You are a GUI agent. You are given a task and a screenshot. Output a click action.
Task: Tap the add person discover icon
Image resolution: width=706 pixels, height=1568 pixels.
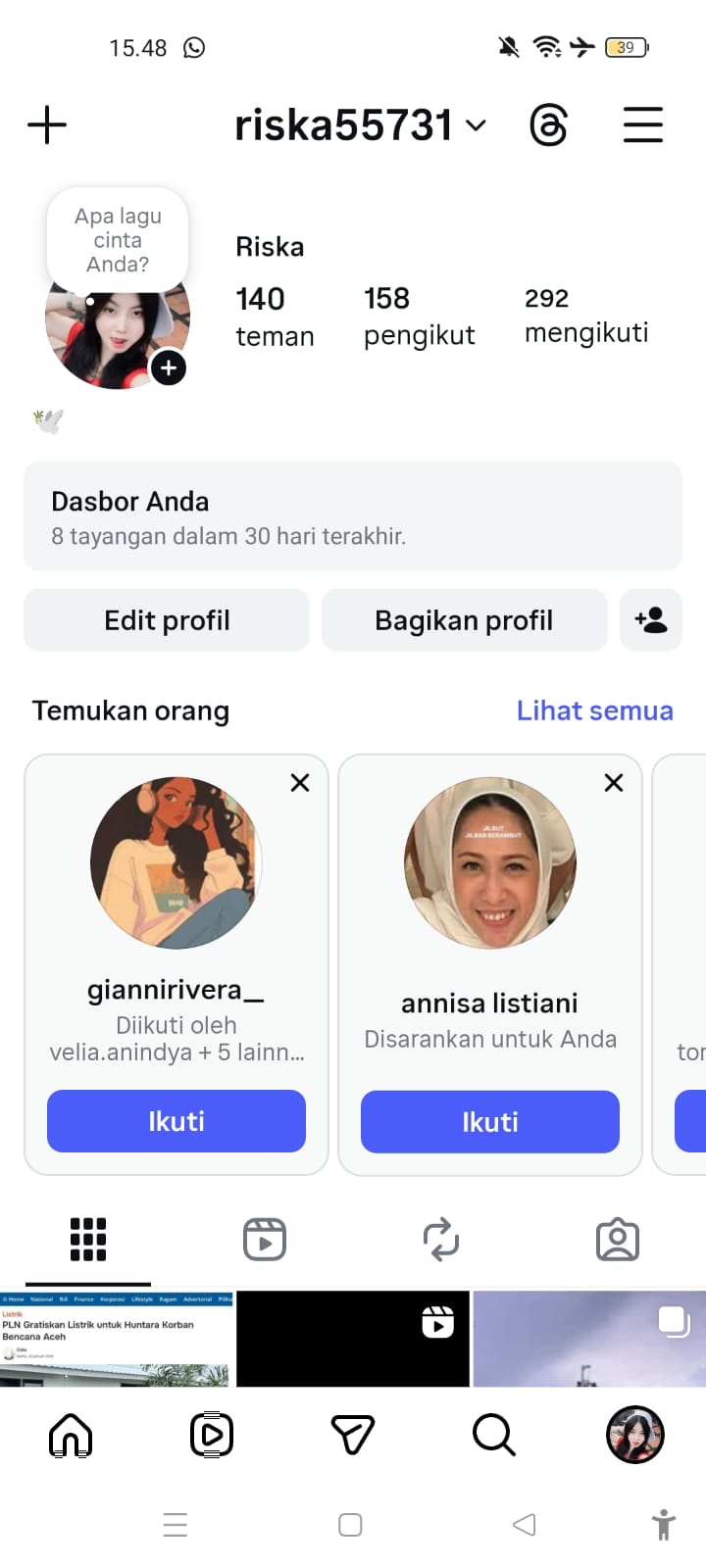click(x=651, y=620)
